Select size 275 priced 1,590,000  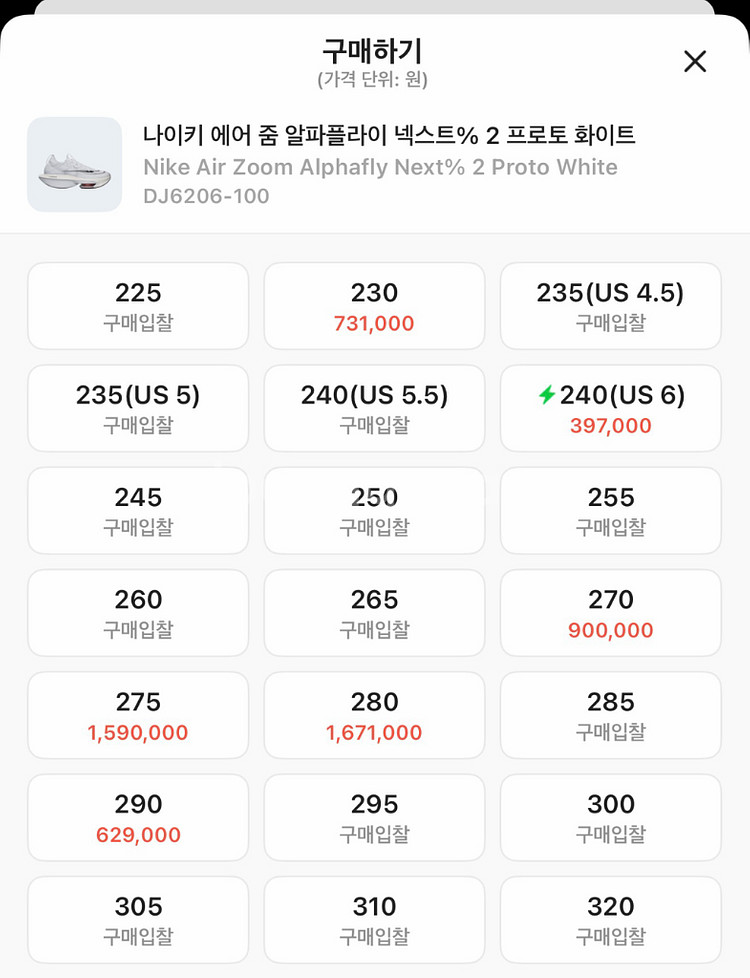pyautogui.click(x=137, y=715)
